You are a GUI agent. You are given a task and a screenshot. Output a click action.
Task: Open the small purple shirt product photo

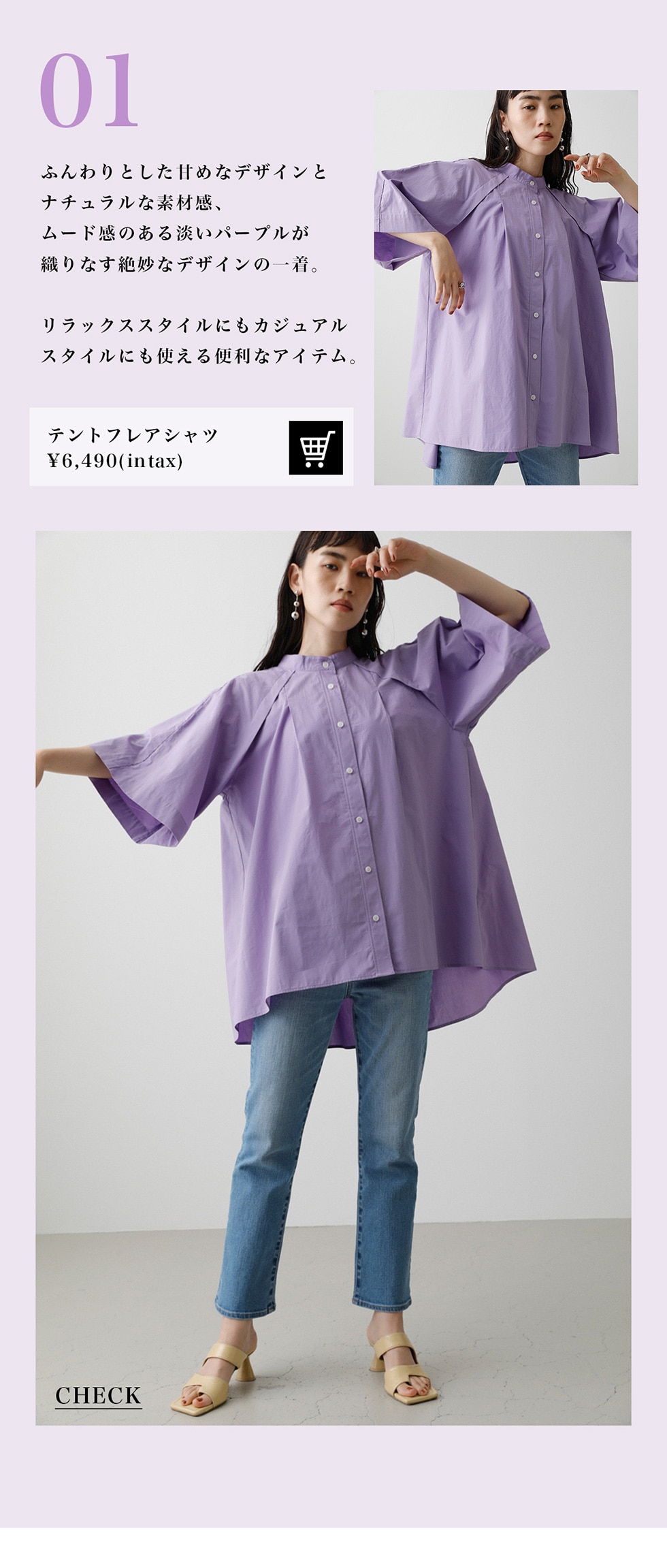(x=505, y=287)
